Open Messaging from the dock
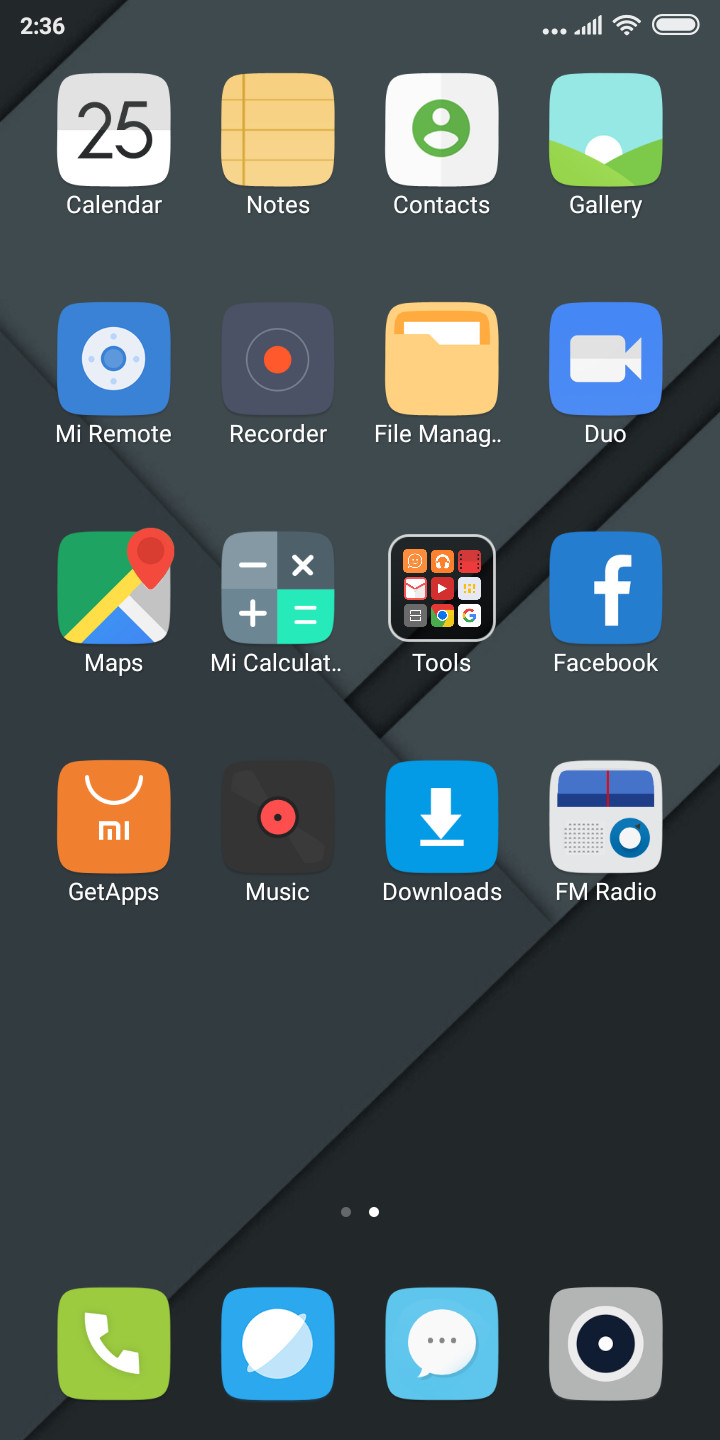 click(442, 1344)
